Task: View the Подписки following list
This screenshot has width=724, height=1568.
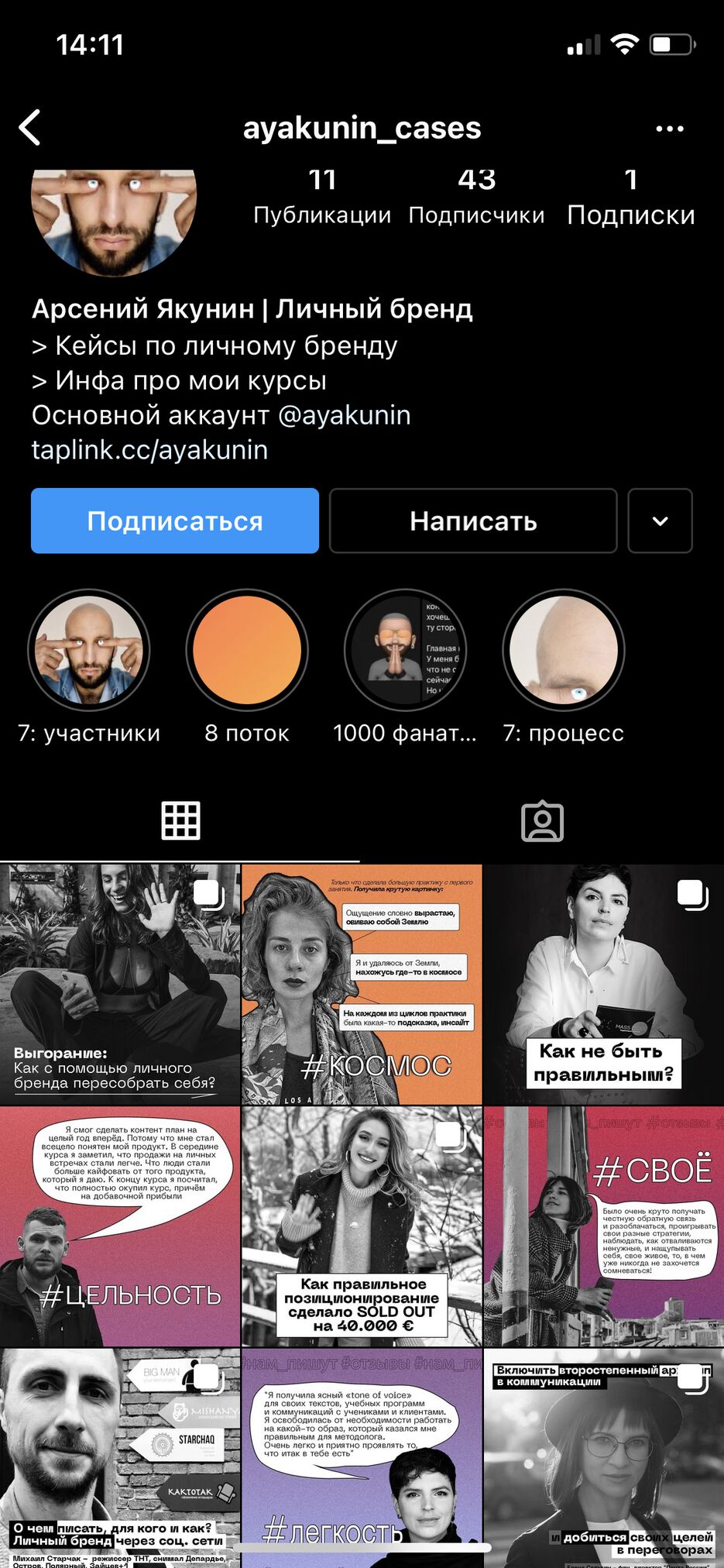Action: (x=630, y=197)
